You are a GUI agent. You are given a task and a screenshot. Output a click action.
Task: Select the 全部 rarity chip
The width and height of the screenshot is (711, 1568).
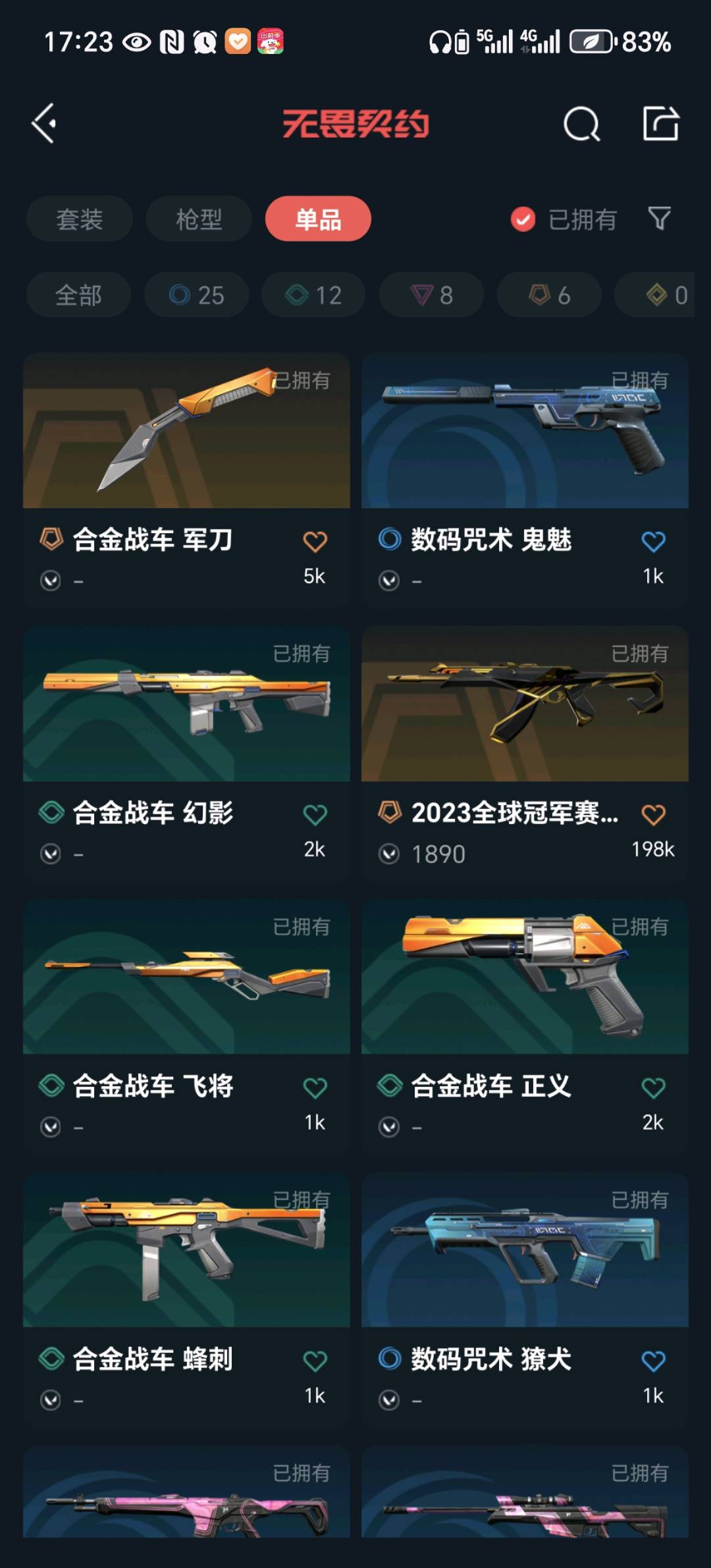coord(78,295)
